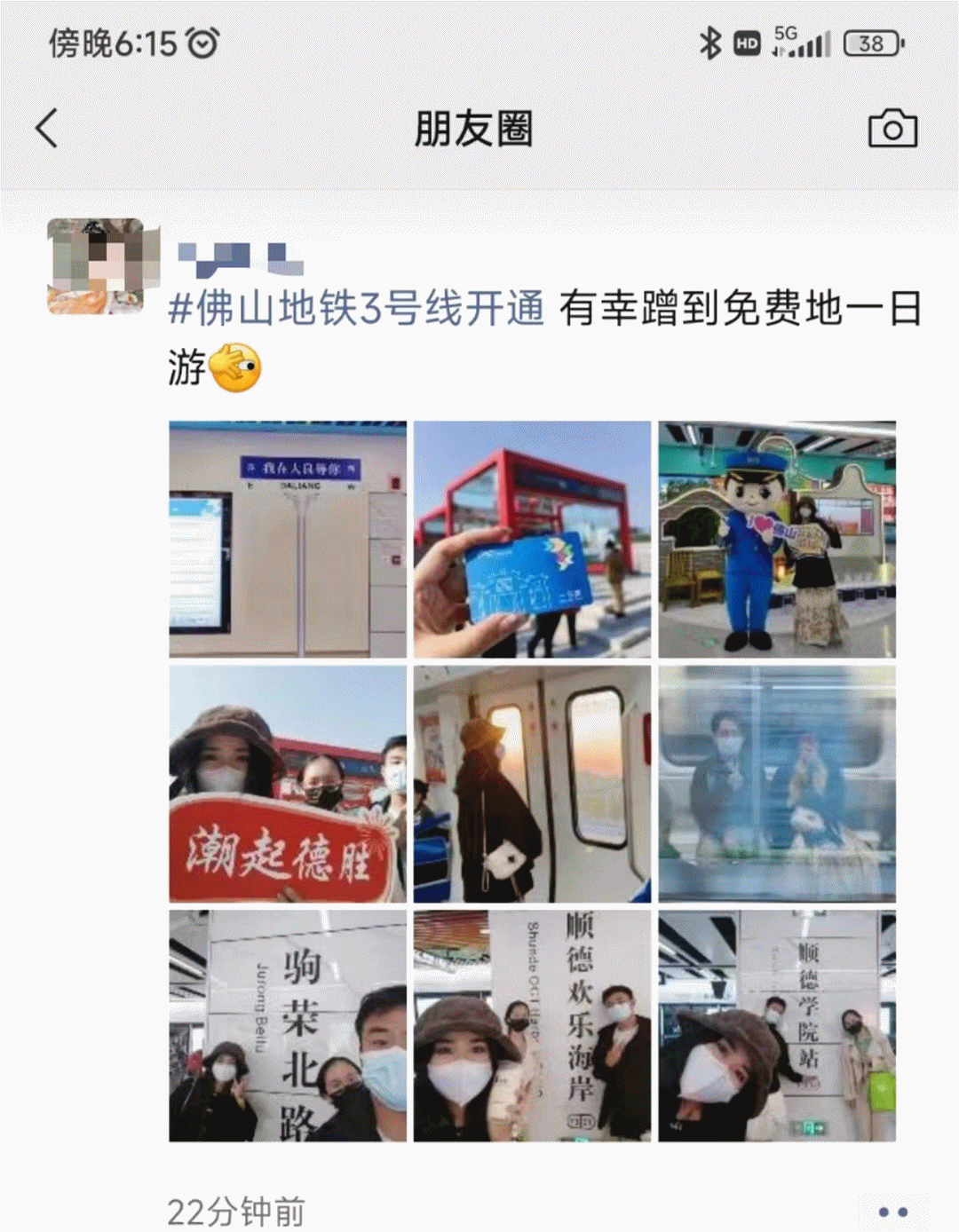Go back from Moments
The height and width of the screenshot is (1232, 959).
(47, 129)
